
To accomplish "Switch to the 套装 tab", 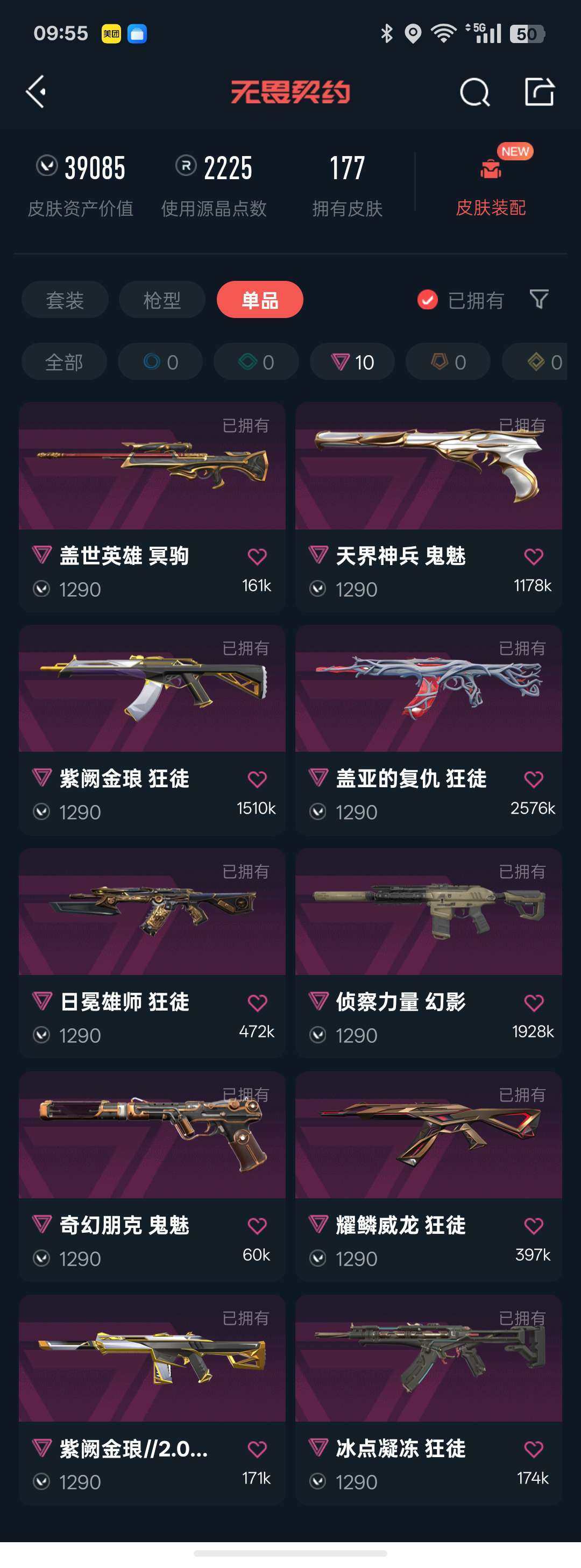I will [x=65, y=300].
